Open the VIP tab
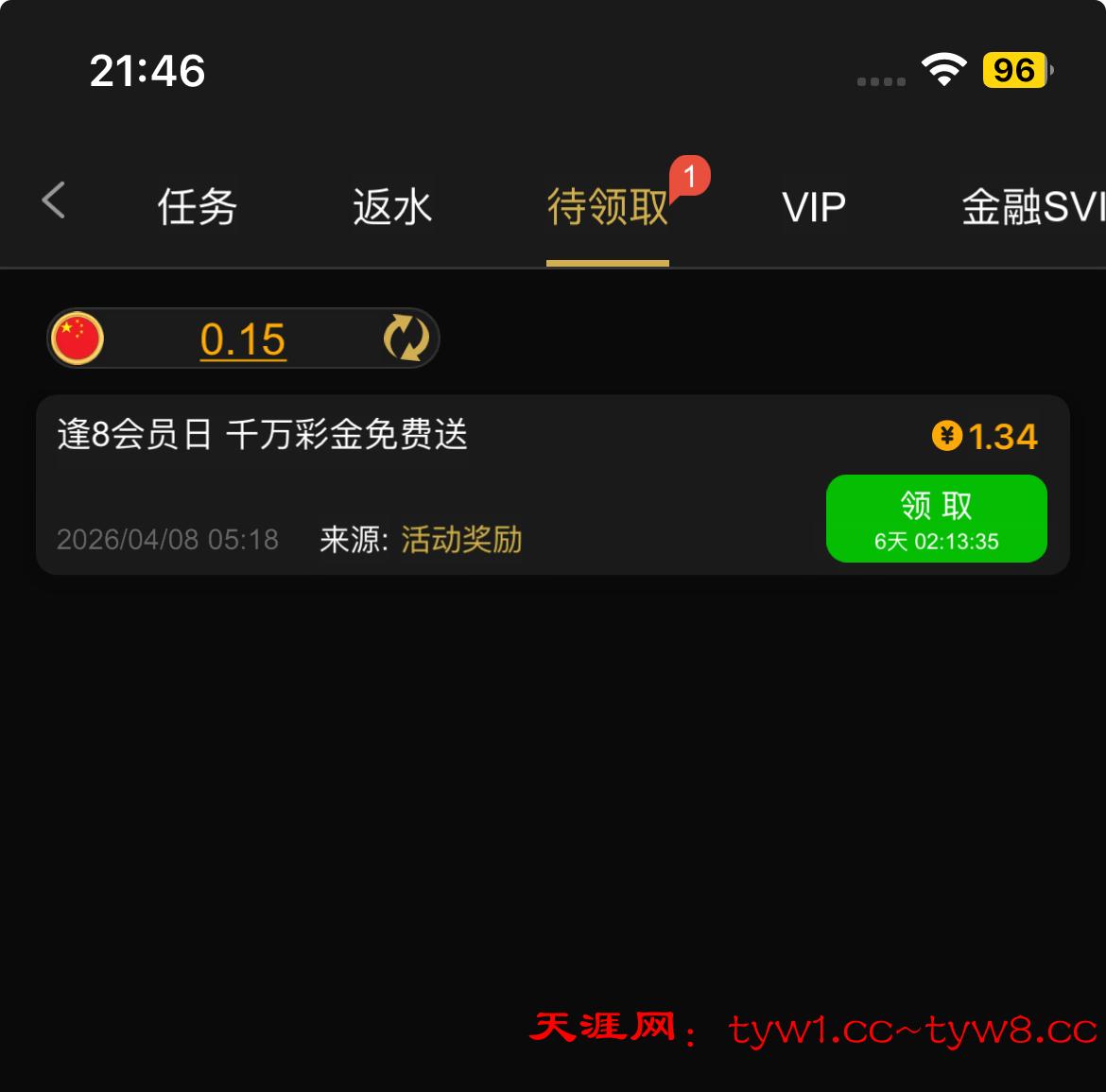1106x1092 pixels. 814,207
